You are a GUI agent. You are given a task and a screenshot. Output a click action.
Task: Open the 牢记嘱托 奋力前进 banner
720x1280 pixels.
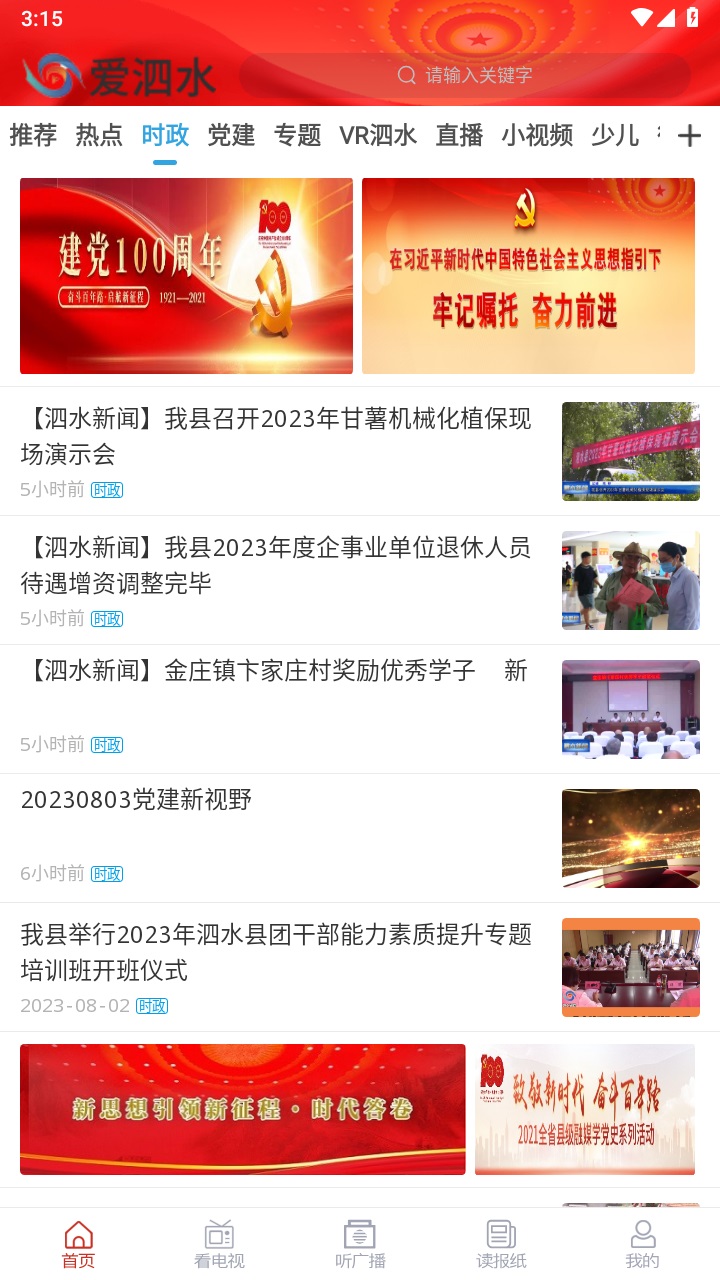[x=528, y=276]
